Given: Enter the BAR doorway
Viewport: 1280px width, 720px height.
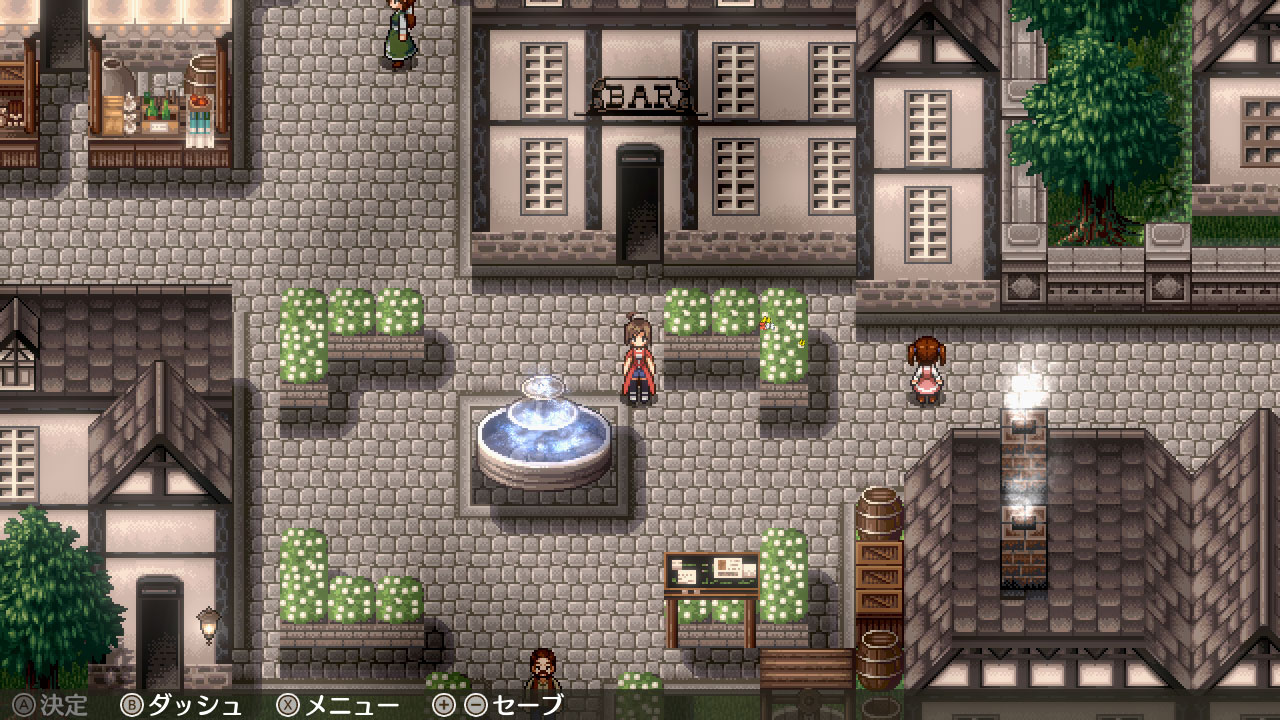Looking at the screenshot, I should (x=640, y=205).
